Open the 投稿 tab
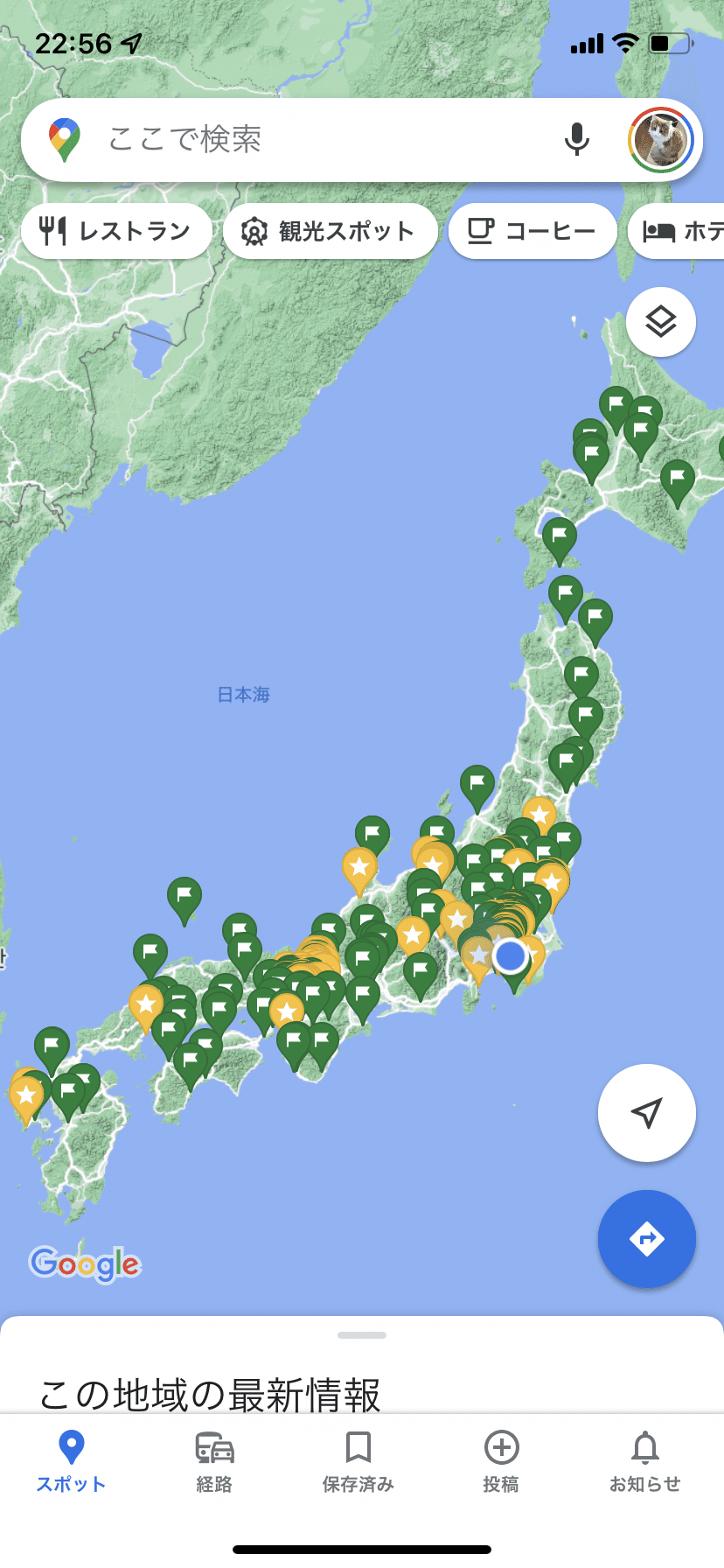The height and width of the screenshot is (1568, 724). click(x=501, y=1461)
